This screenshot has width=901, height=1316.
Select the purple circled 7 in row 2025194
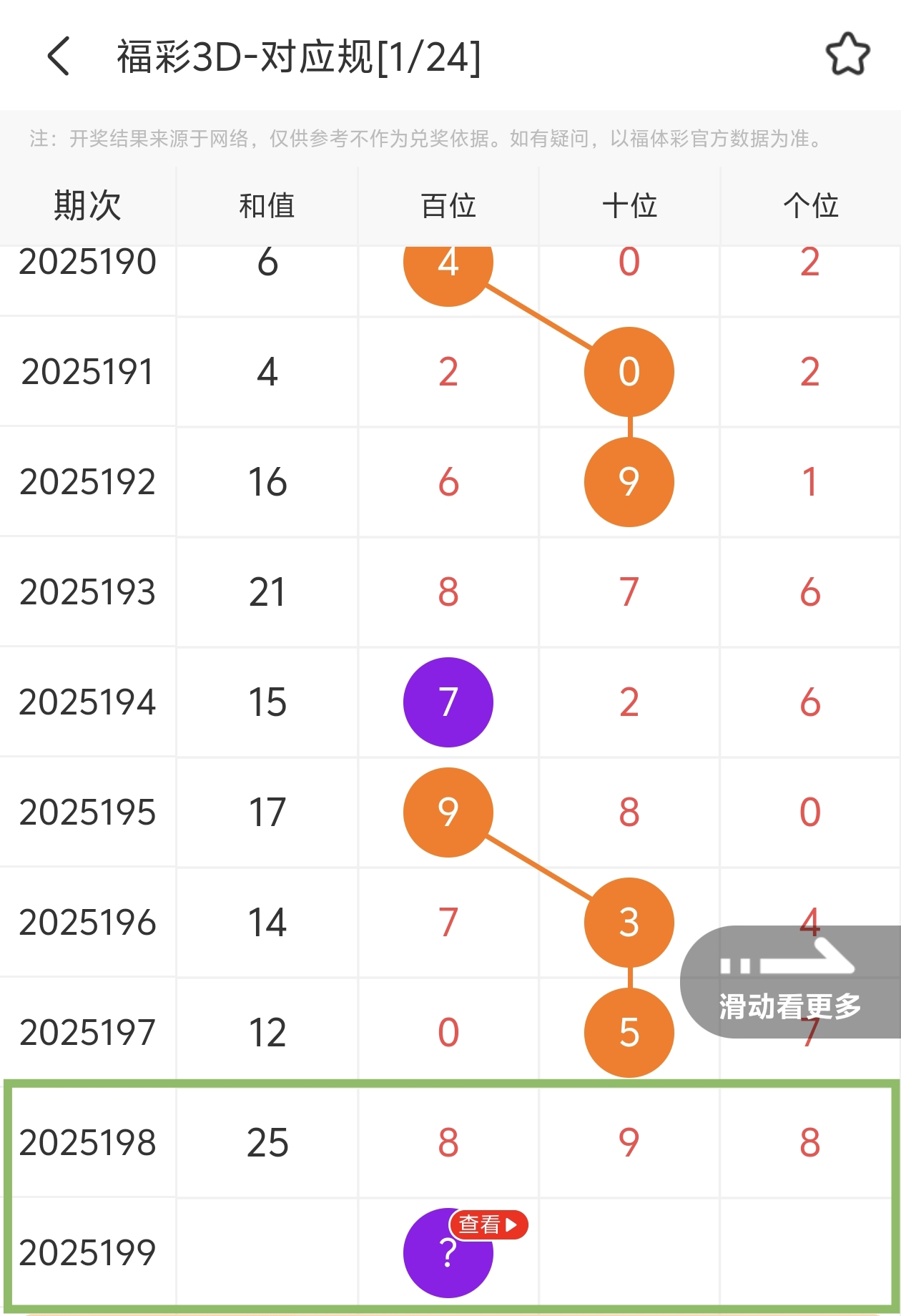tap(448, 702)
